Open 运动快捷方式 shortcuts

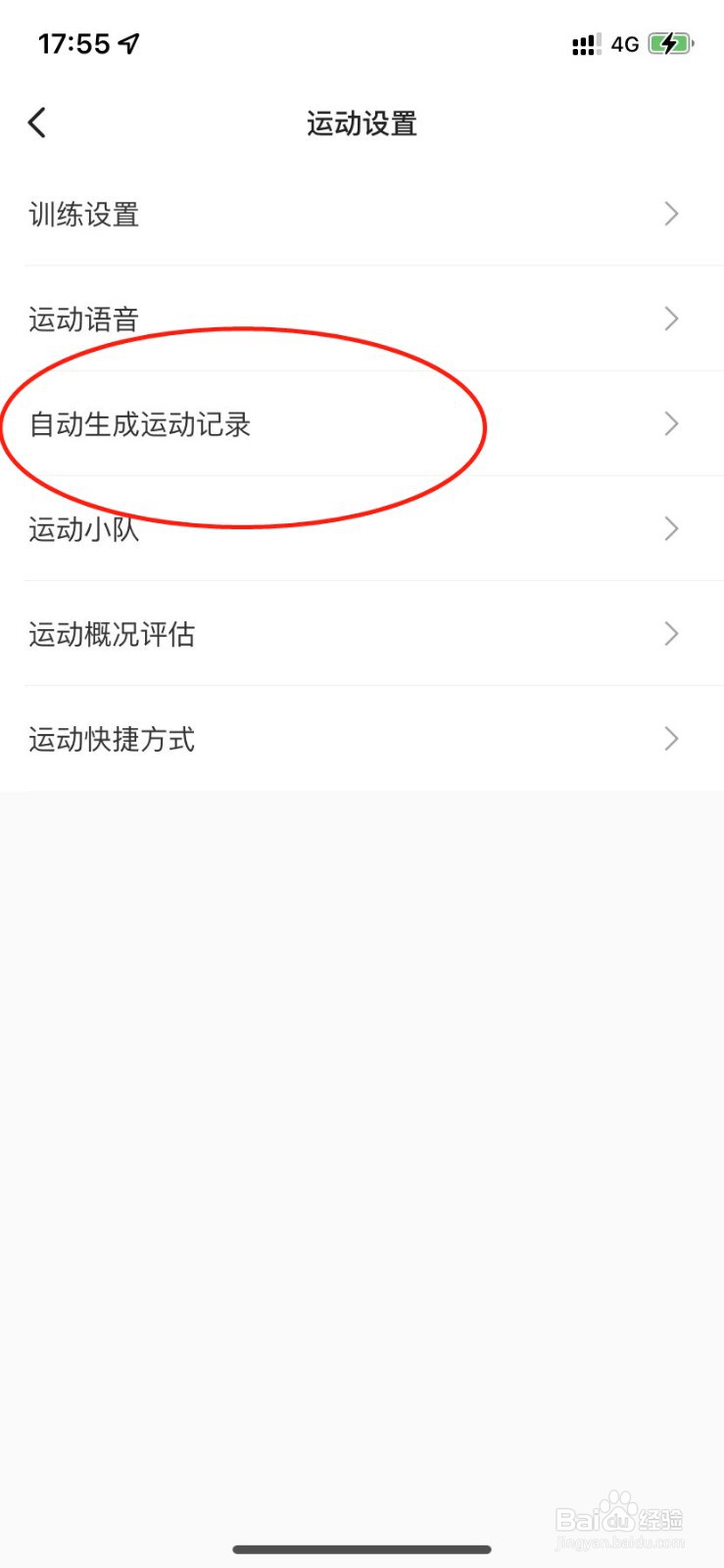pyautogui.click(x=110, y=739)
